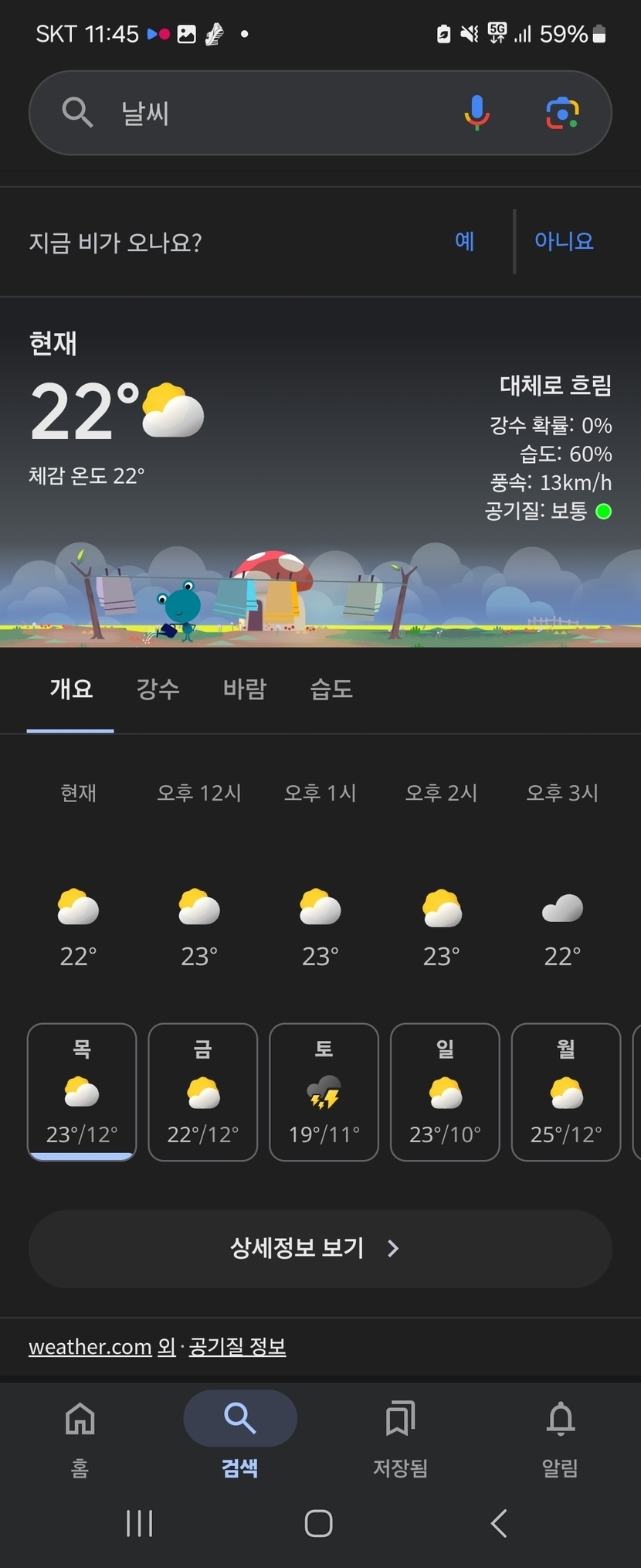Select the 토 thunderstorm forecast card
641x1568 pixels.
[x=324, y=1092]
